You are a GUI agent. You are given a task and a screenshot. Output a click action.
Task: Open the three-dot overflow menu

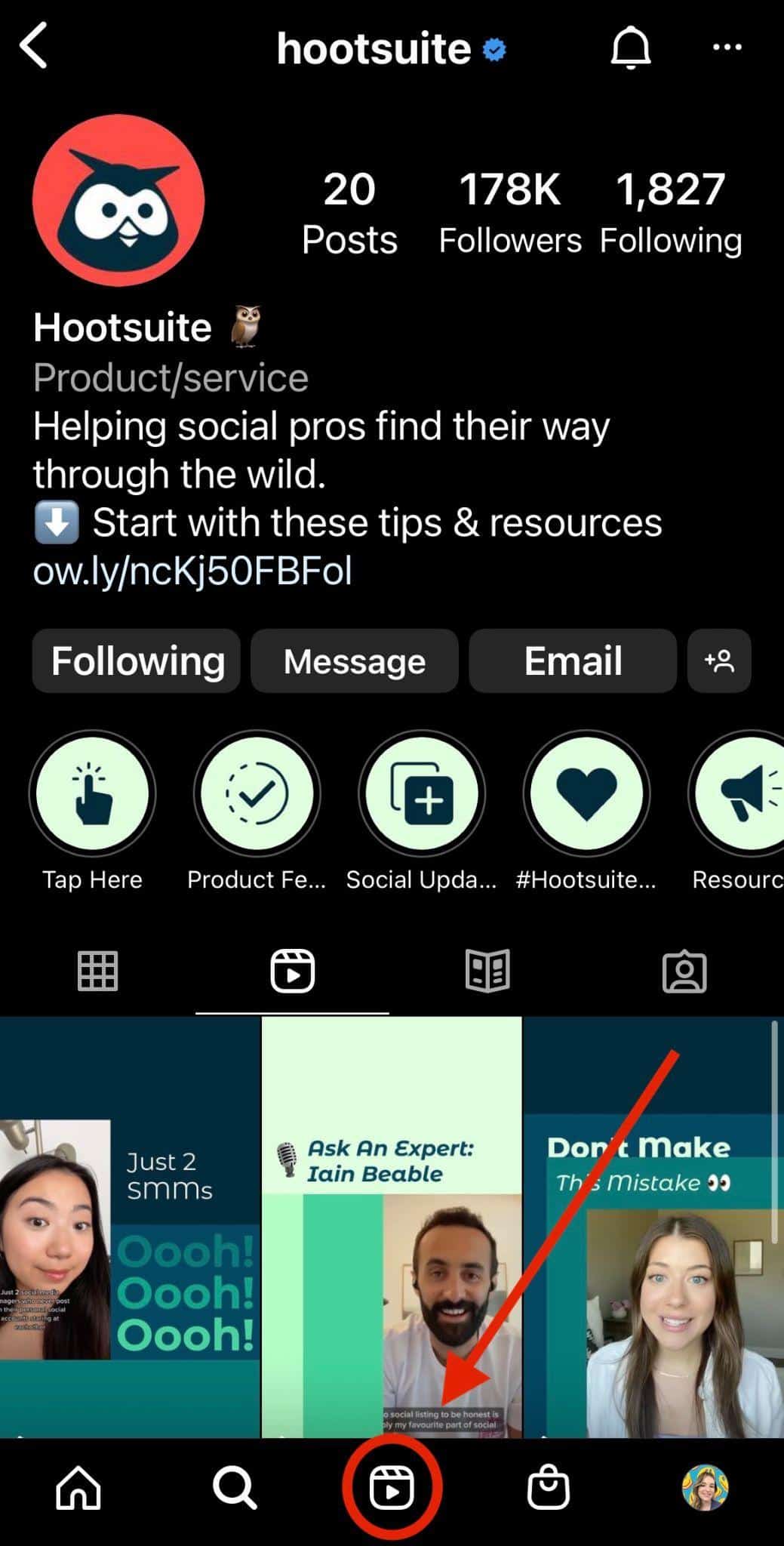[x=727, y=48]
